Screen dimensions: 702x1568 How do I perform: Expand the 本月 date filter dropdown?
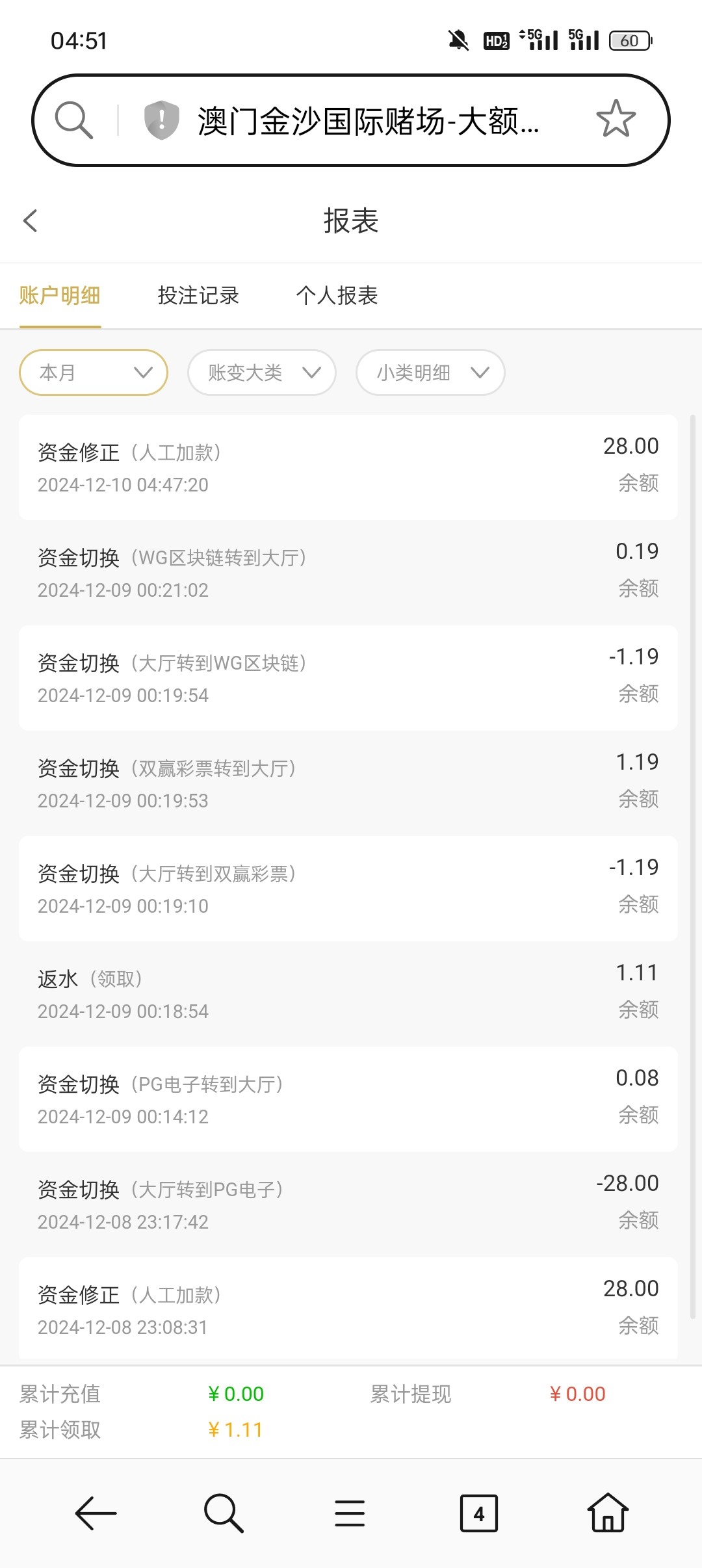coord(94,372)
